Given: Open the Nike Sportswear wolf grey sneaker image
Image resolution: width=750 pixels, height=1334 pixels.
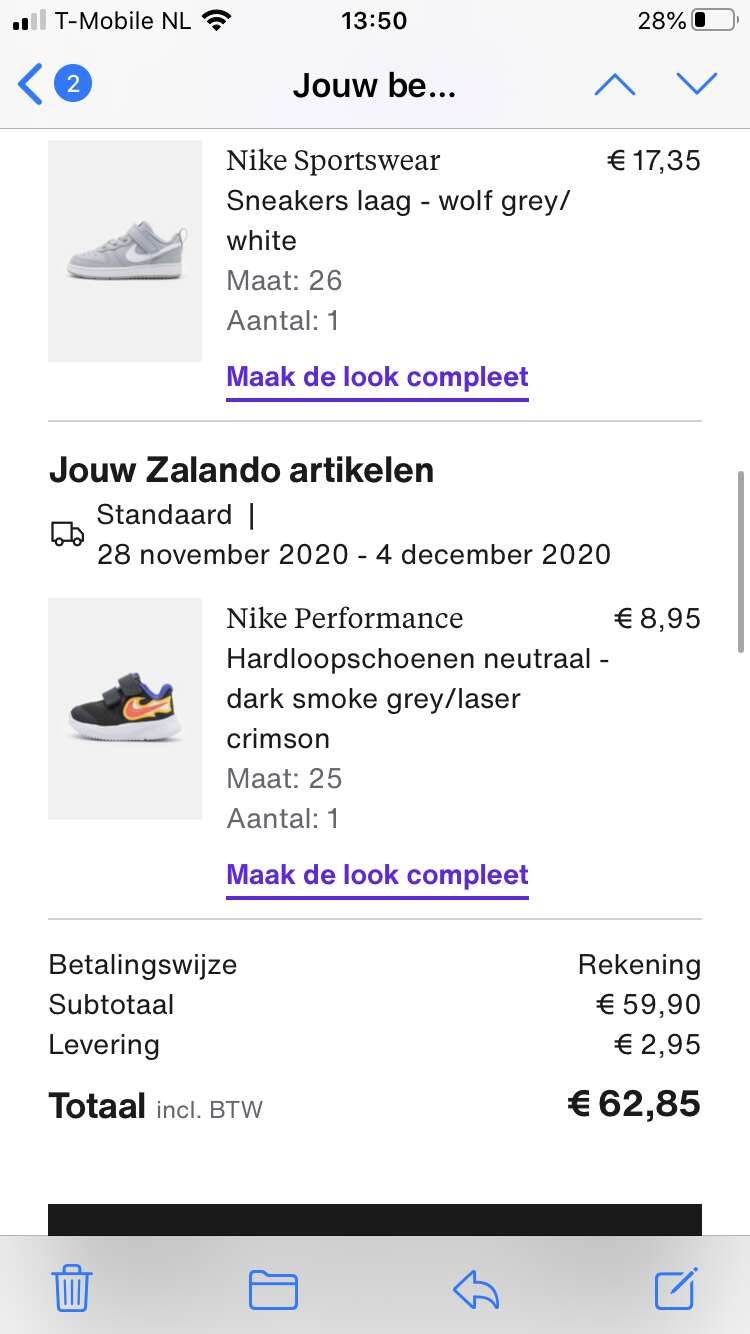Looking at the screenshot, I should pos(125,251).
